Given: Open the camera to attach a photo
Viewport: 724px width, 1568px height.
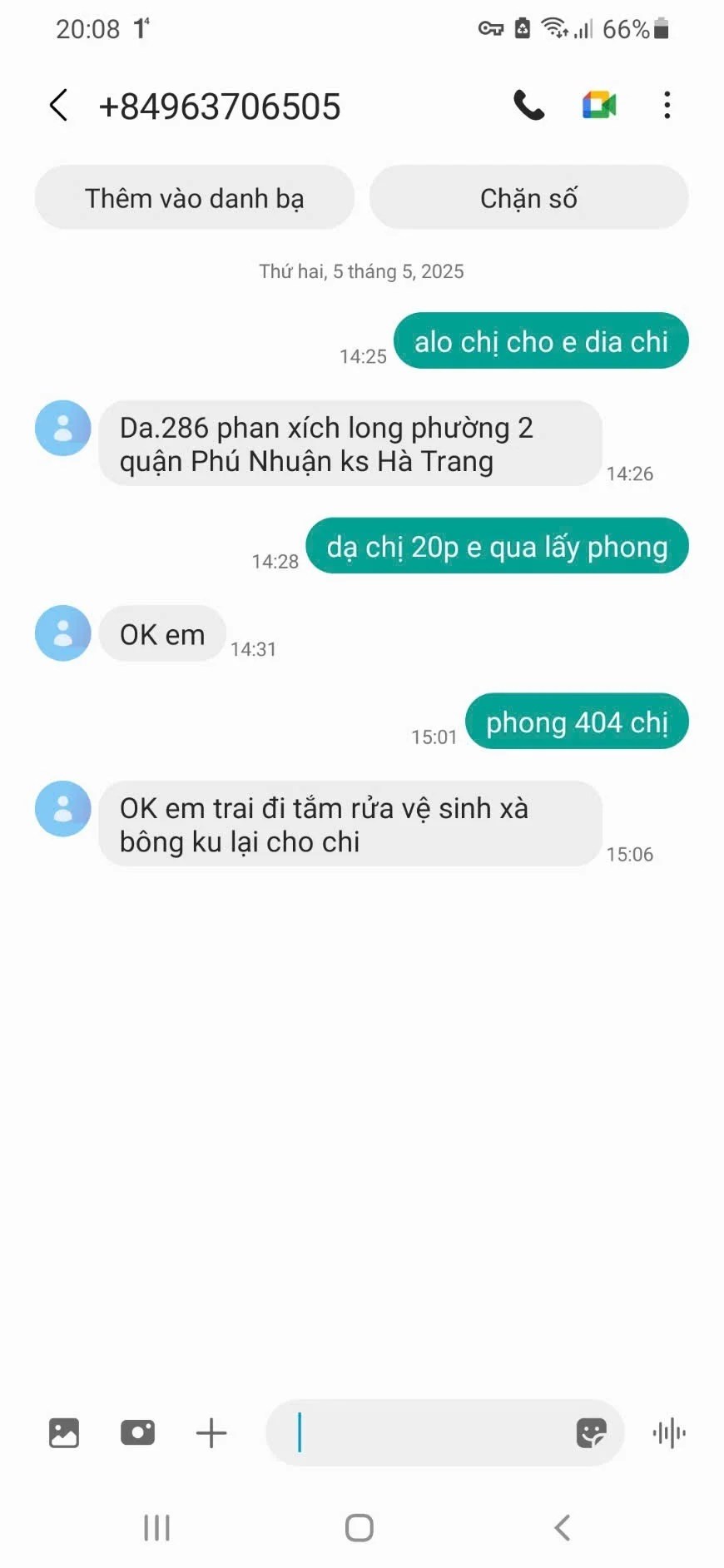Looking at the screenshot, I should (137, 1433).
